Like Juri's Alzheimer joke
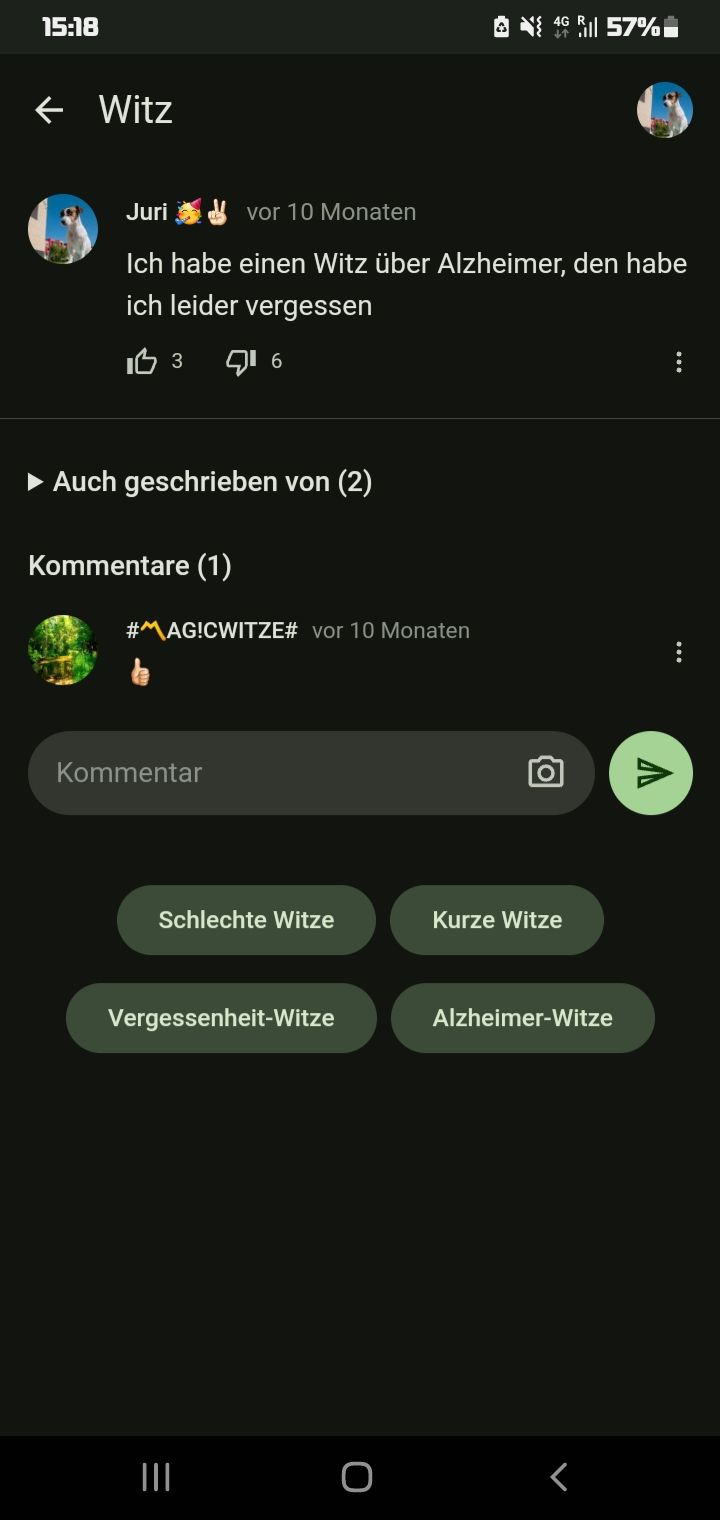The image size is (720, 1520). click(143, 361)
